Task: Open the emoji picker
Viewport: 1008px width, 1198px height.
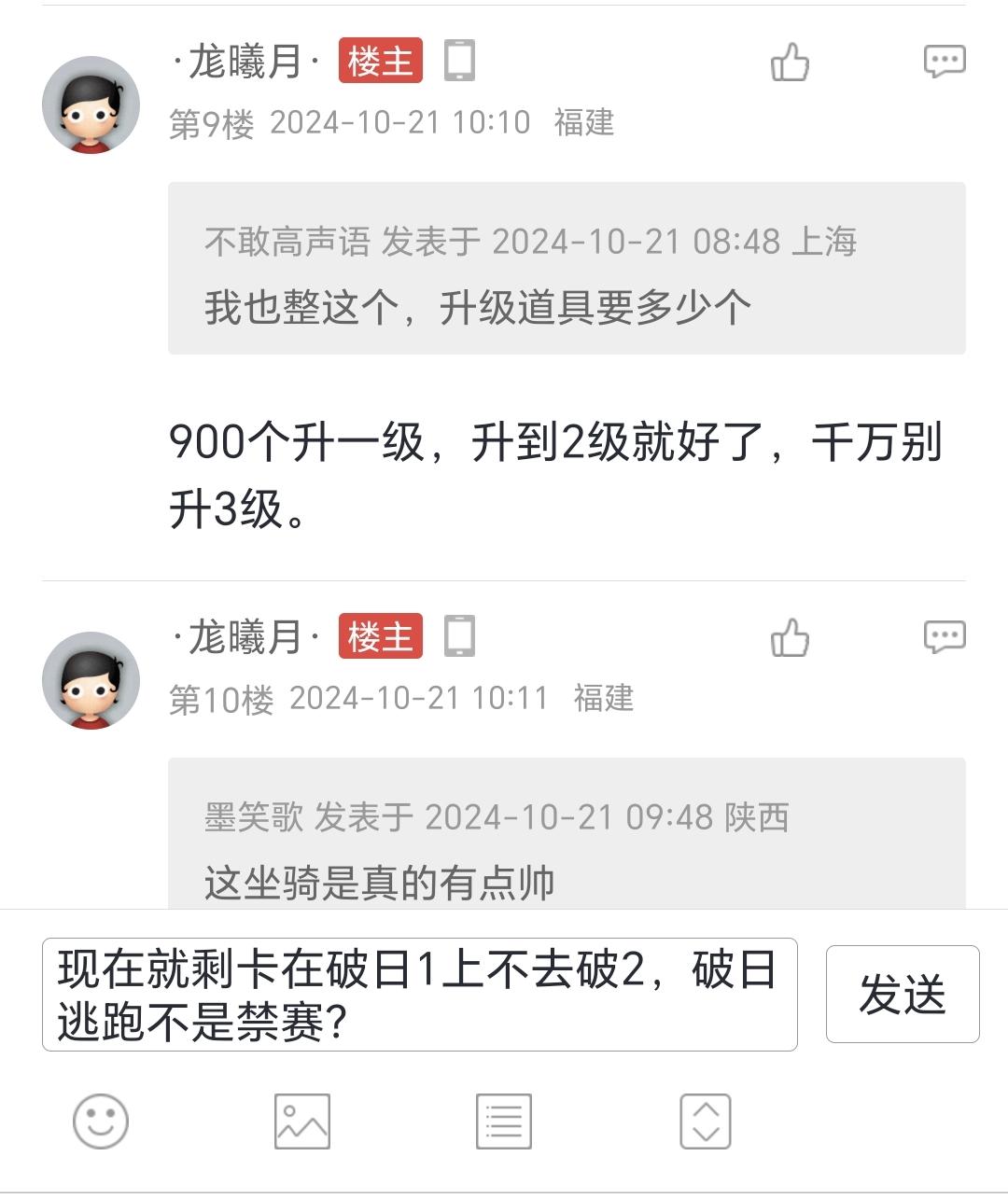Action: click(x=101, y=1121)
